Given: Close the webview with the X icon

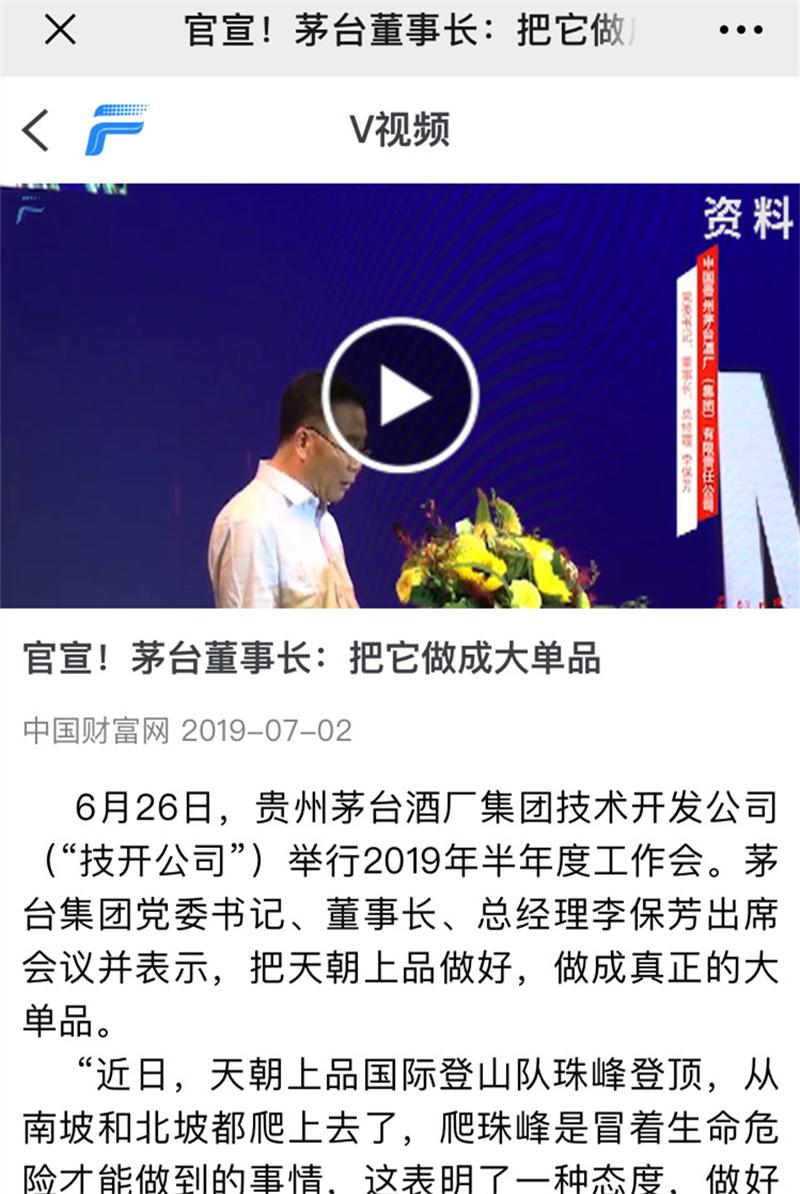Looking at the screenshot, I should tap(60, 30).
